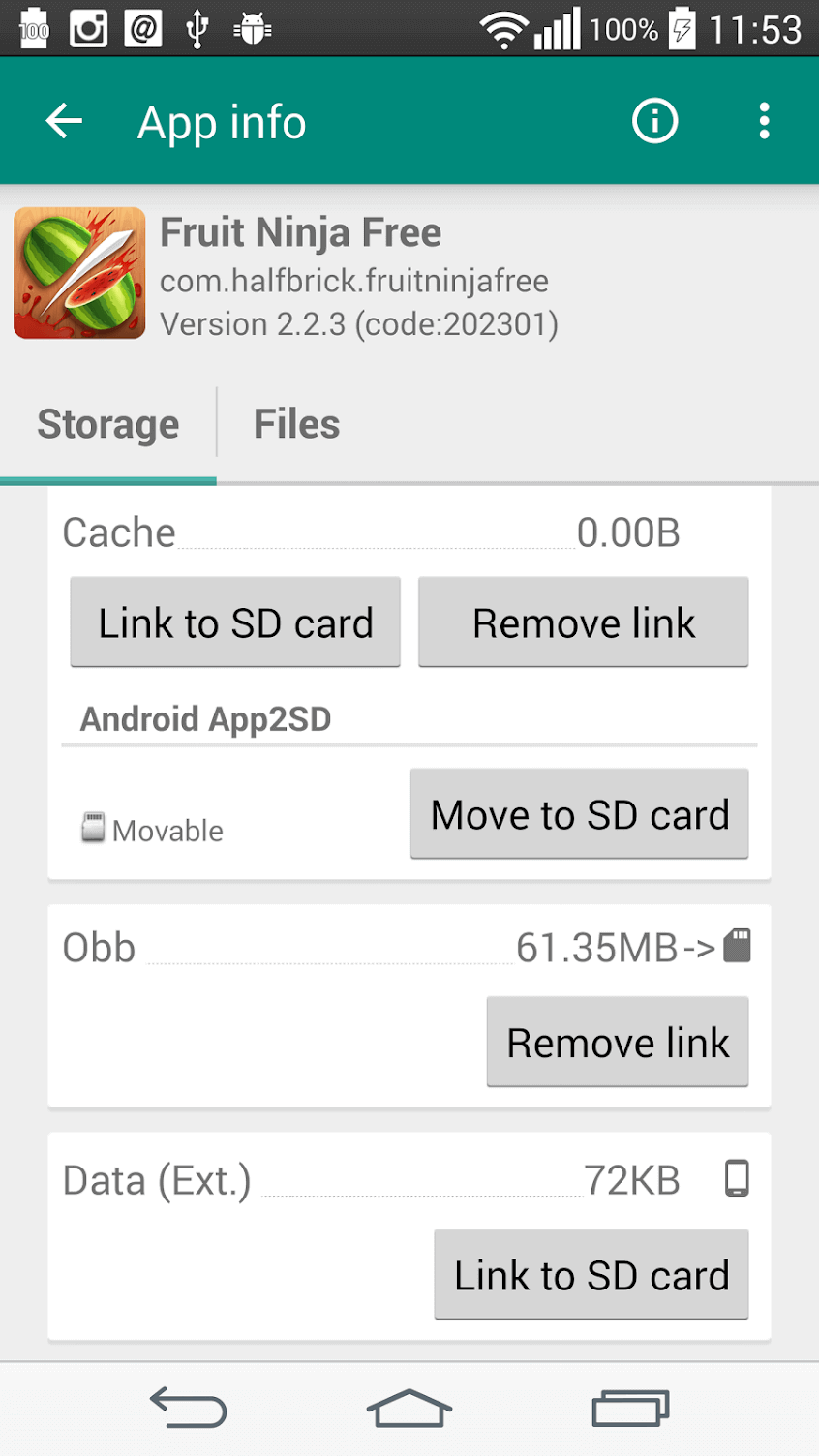Open the overflow three-dot menu
819x1456 pixels.
tap(764, 121)
